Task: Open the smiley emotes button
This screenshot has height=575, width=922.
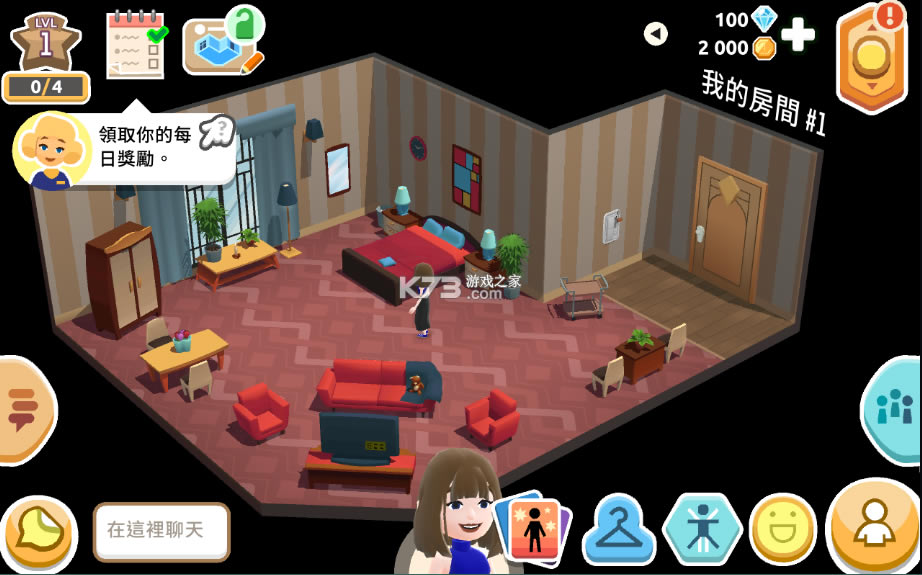Action: 782,529
